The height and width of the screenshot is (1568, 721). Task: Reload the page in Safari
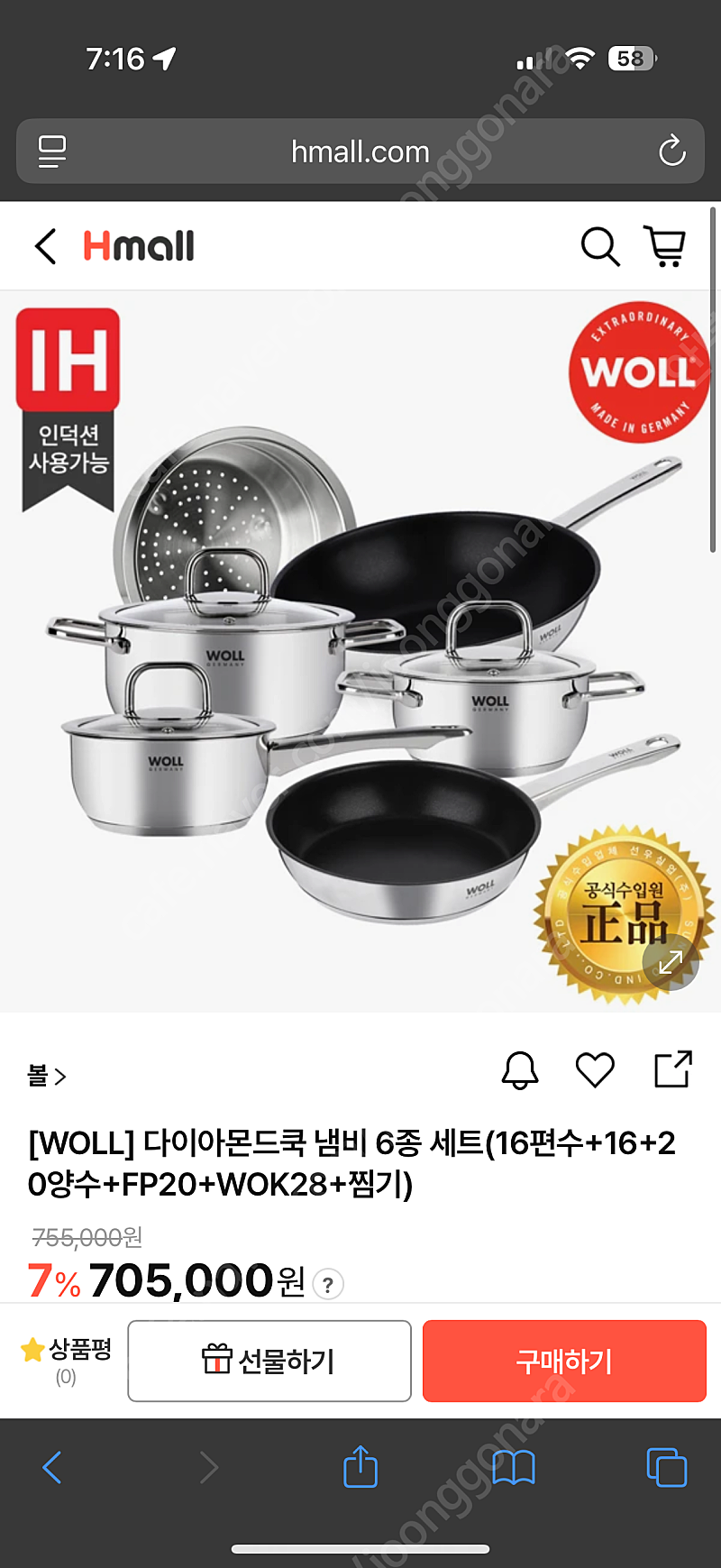pos(671,151)
